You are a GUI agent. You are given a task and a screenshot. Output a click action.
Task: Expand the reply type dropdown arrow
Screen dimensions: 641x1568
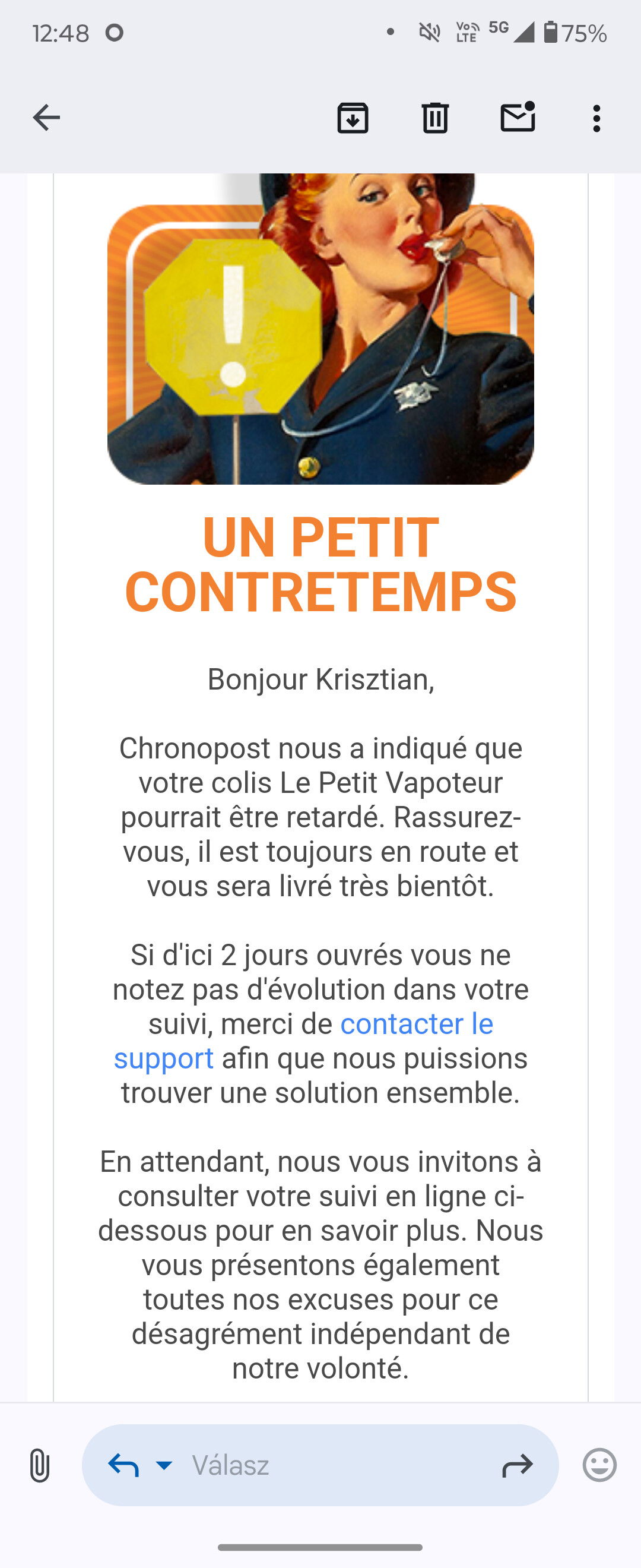[x=164, y=1465]
